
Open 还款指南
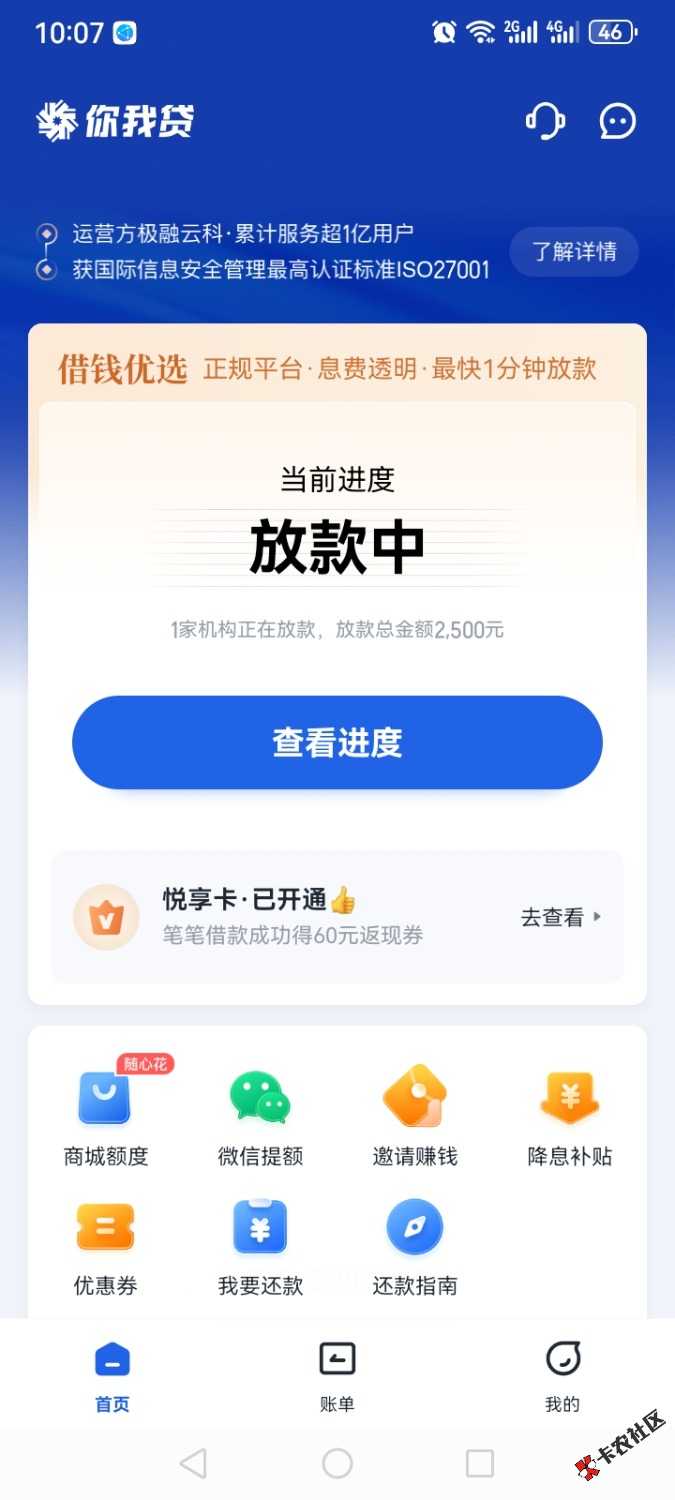[x=415, y=1247]
